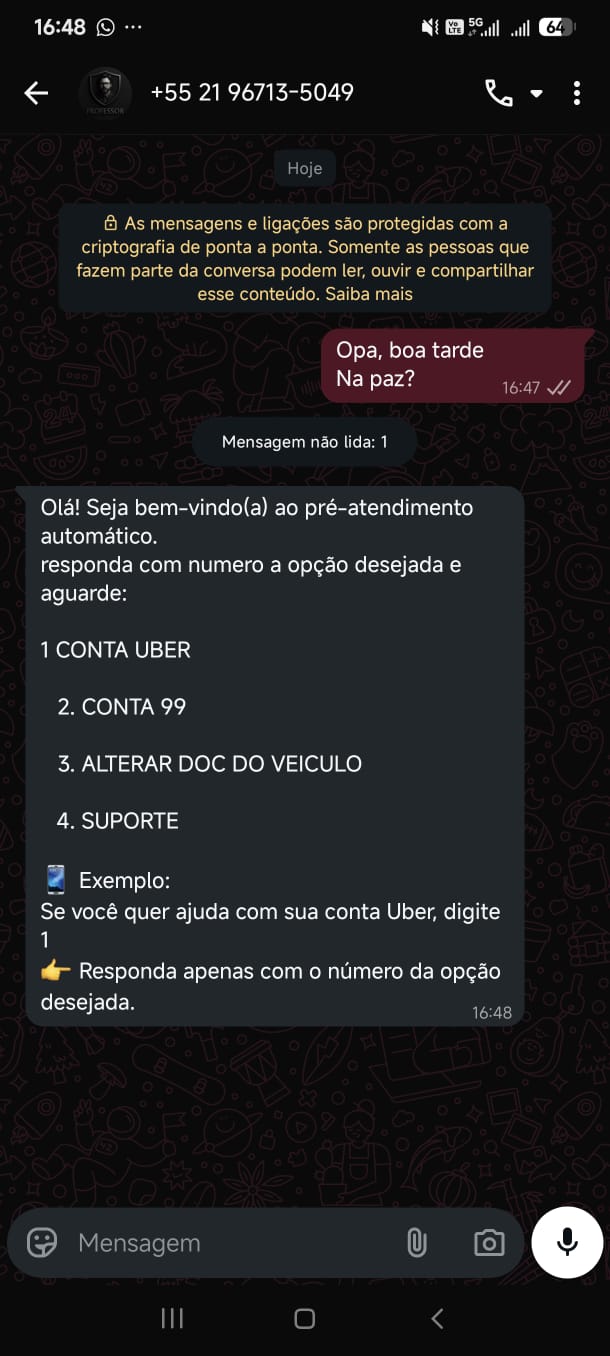Open the overflow menu
Screen dimensions: 610x1356
pyautogui.click(x=577, y=93)
